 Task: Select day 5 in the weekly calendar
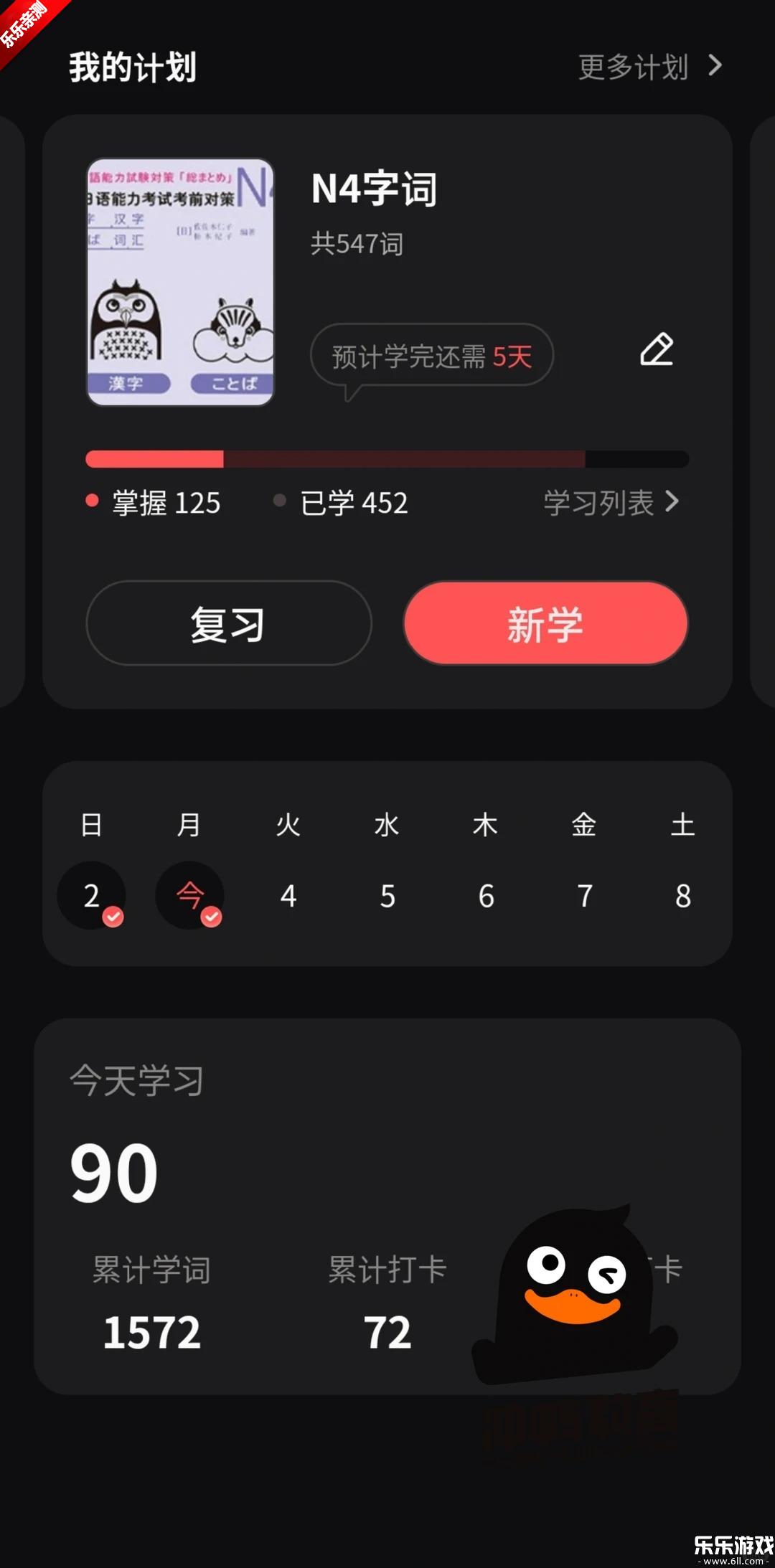click(x=387, y=896)
